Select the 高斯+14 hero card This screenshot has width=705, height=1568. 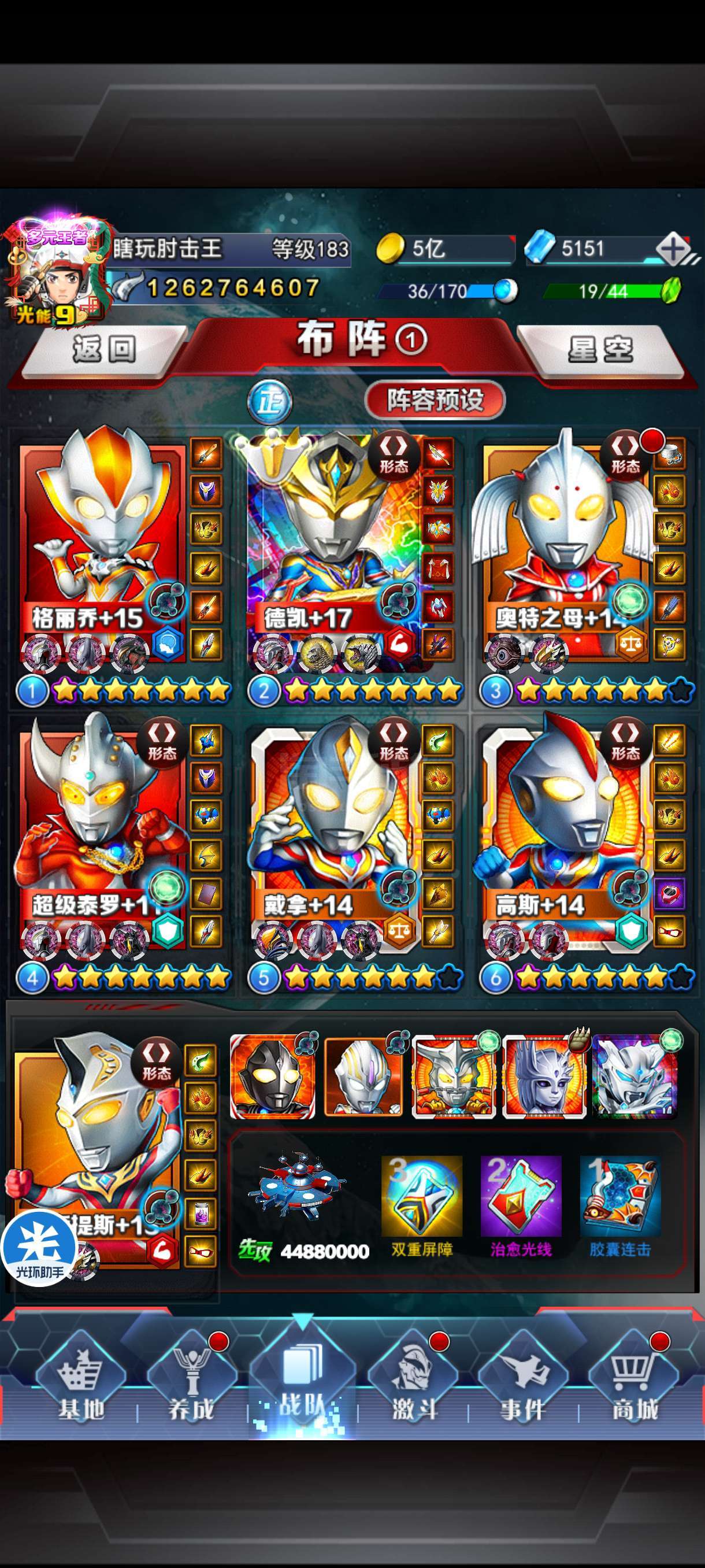pyautogui.click(x=566, y=834)
